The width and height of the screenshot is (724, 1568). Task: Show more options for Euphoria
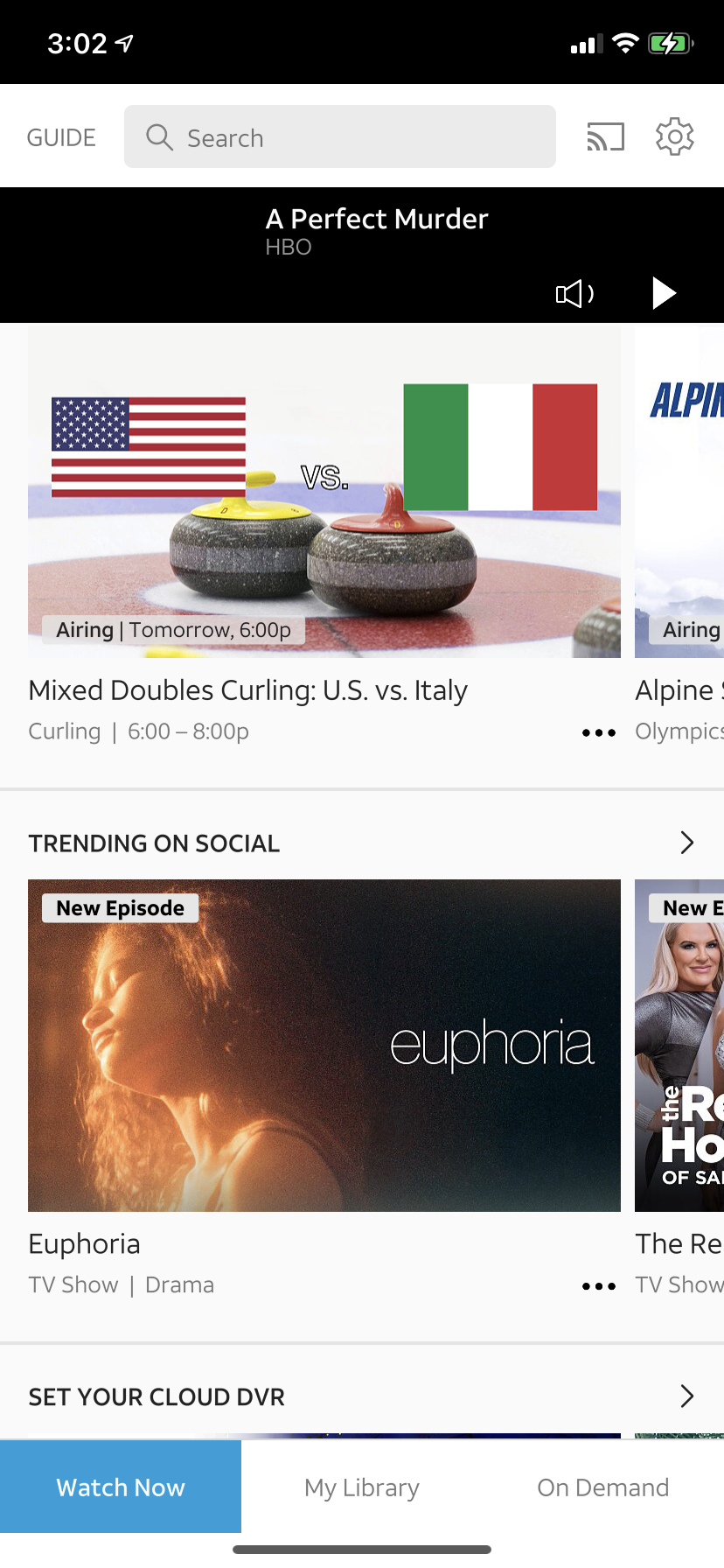click(599, 1286)
